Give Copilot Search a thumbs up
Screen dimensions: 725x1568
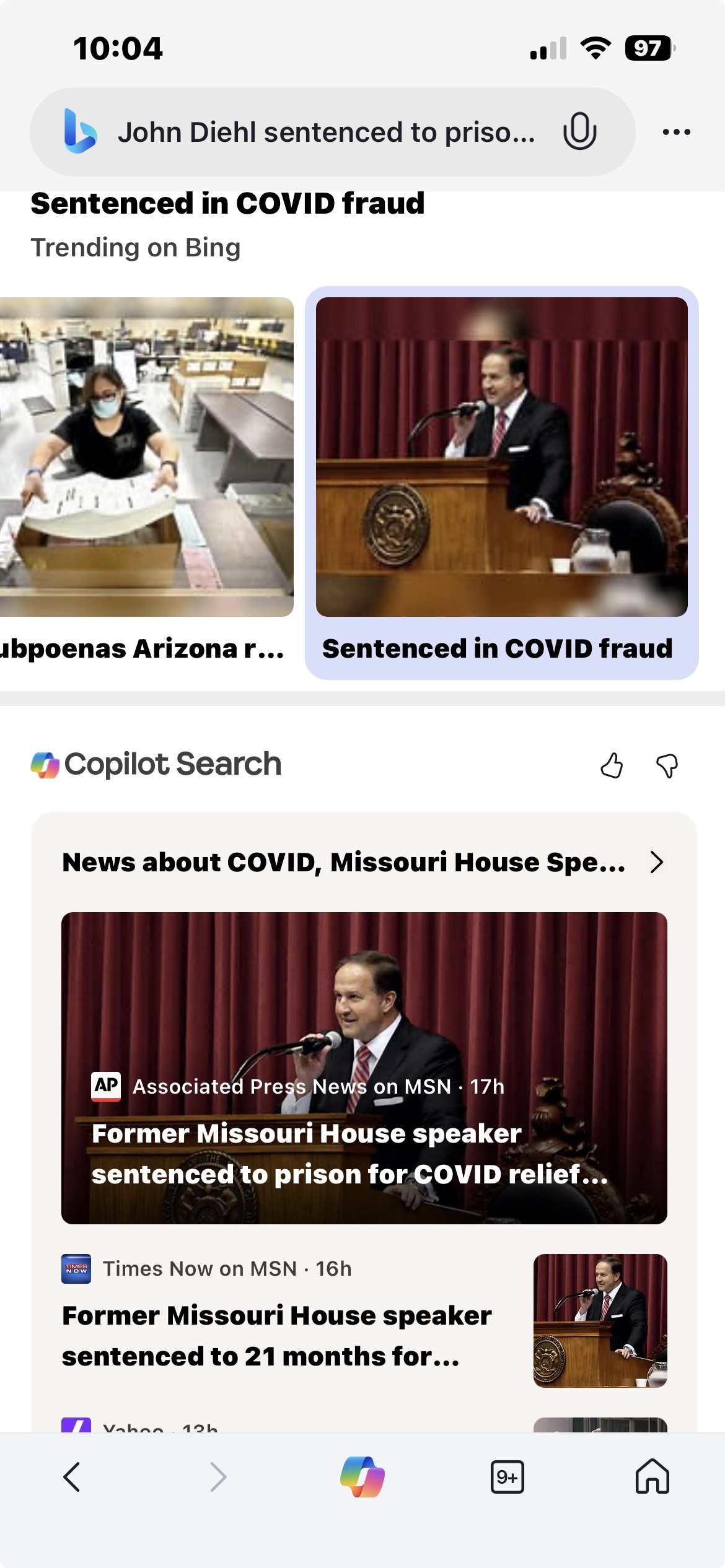(x=612, y=765)
